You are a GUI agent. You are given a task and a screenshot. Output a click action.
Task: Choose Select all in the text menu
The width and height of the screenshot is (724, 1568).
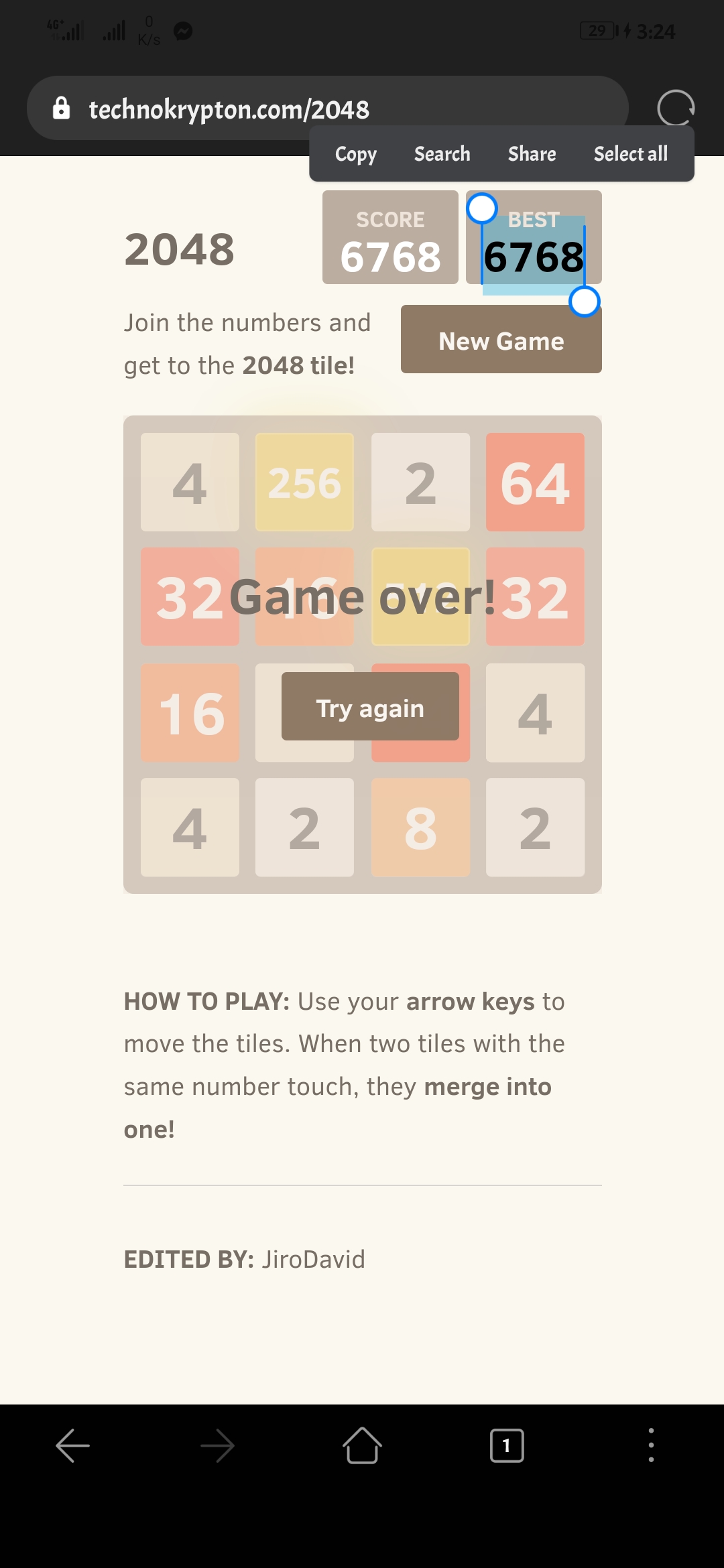630,154
